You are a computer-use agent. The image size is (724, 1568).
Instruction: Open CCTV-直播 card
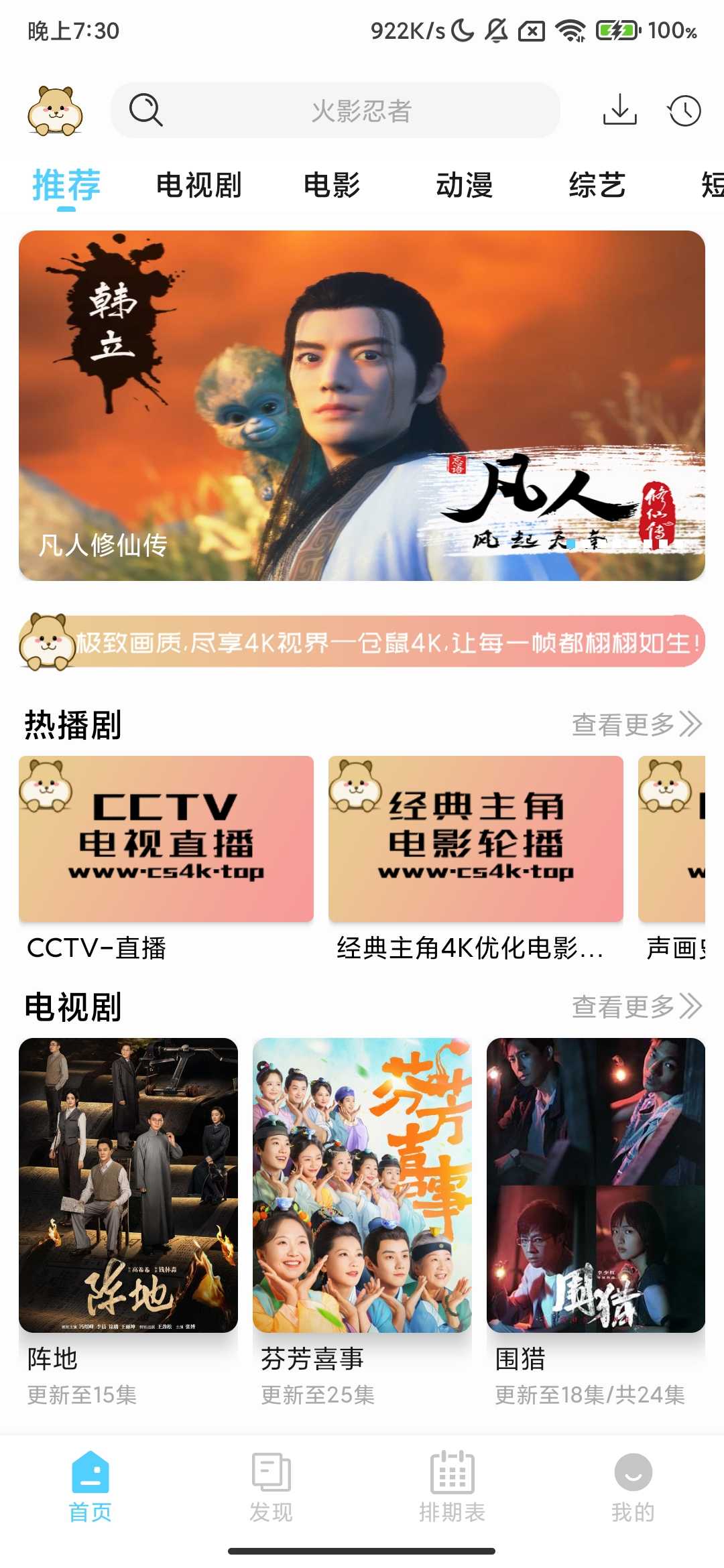point(166,839)
